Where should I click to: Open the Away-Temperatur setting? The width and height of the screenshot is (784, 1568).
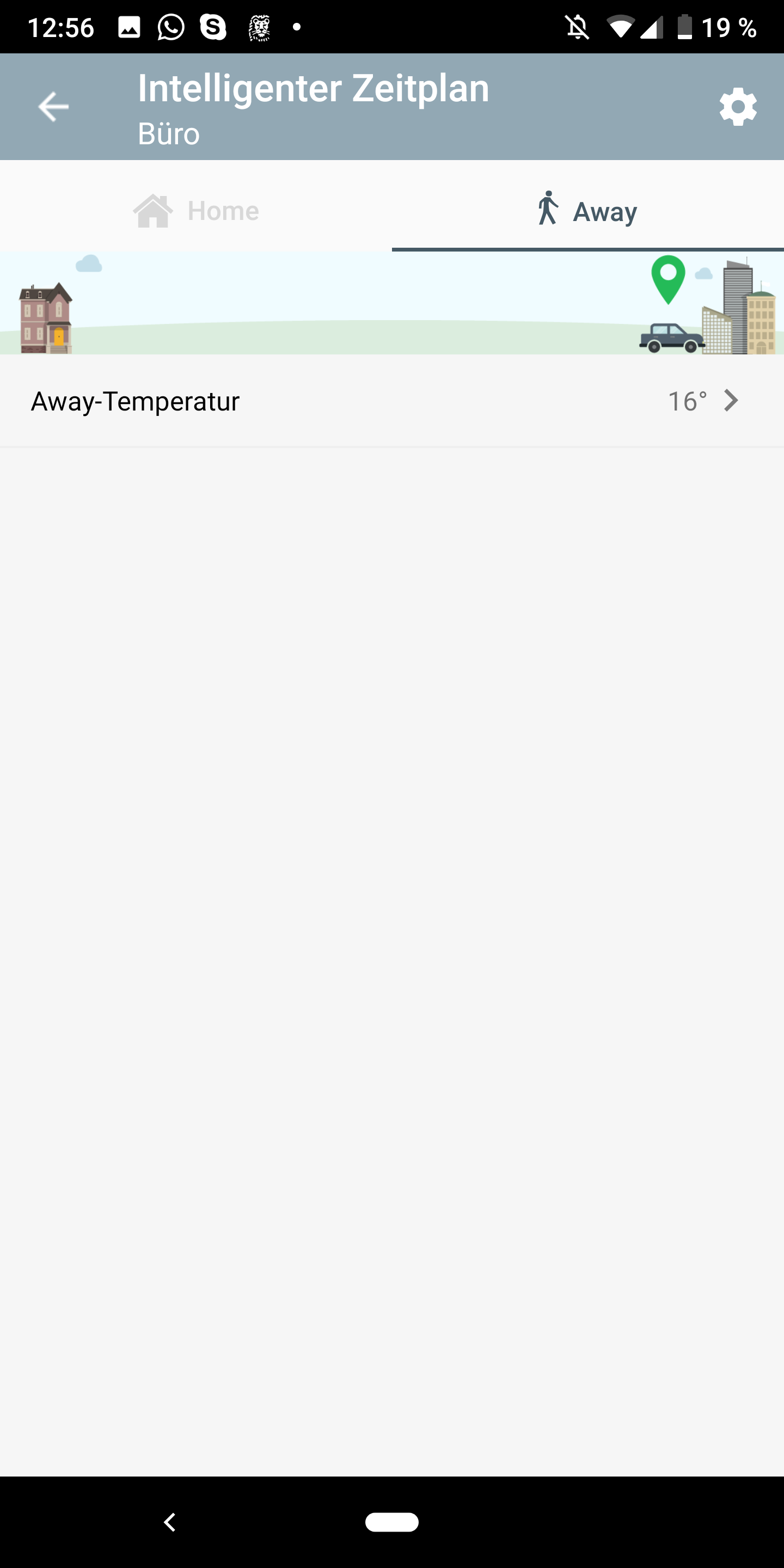pyautogui.click(x=392, y=401)
